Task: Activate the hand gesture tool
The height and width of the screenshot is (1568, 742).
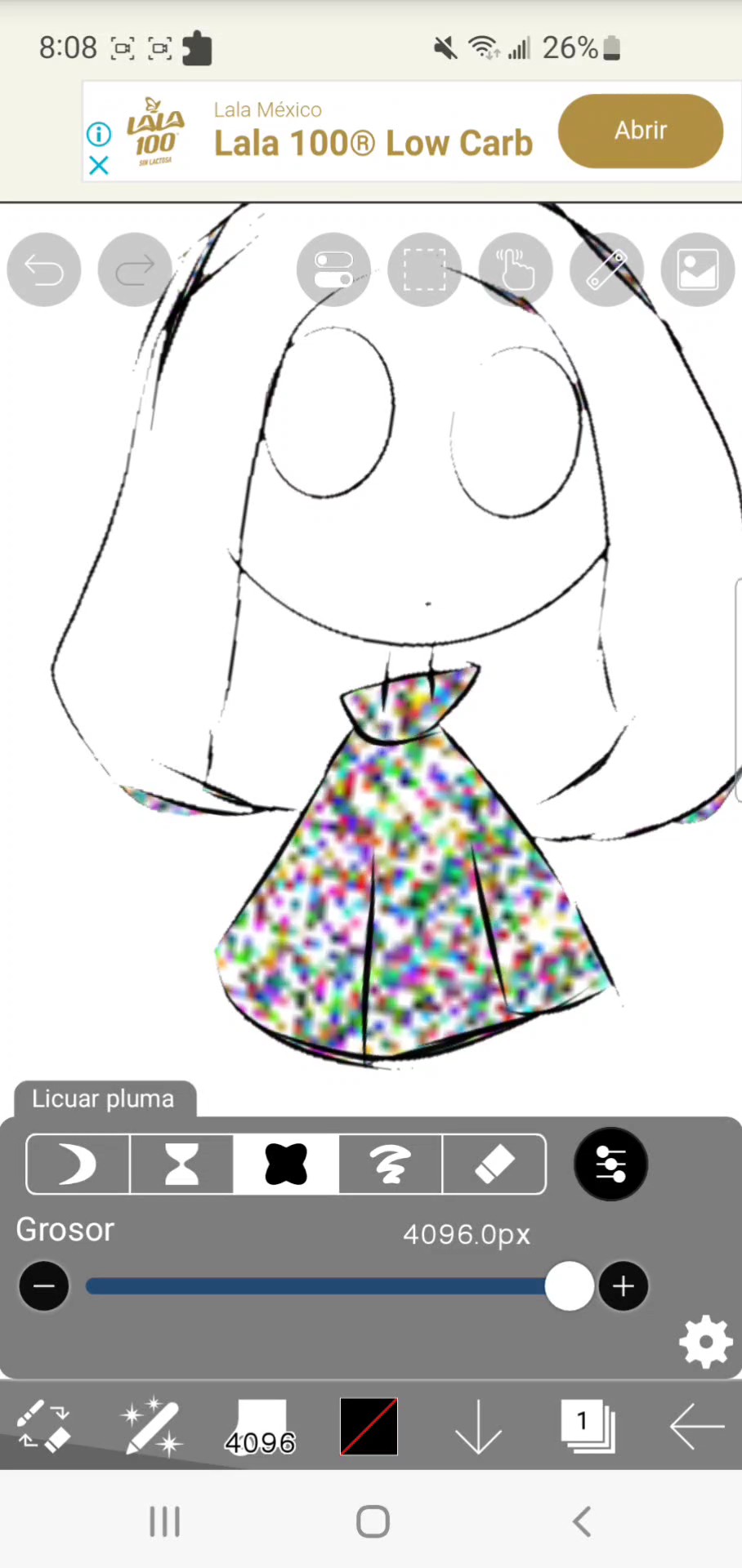Action: (x=515, y=269)
